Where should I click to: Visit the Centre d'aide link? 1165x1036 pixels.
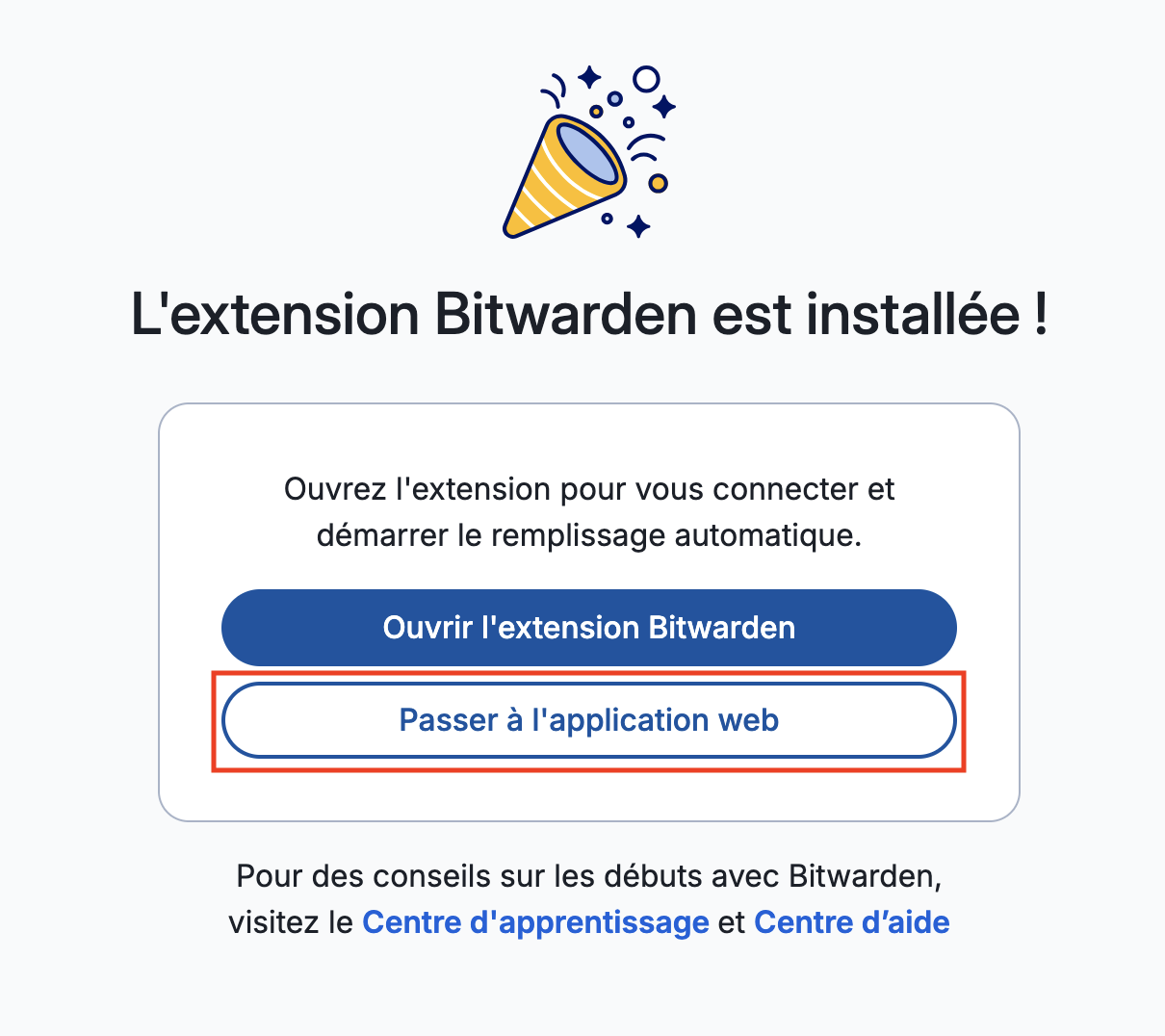pos(851,922)
